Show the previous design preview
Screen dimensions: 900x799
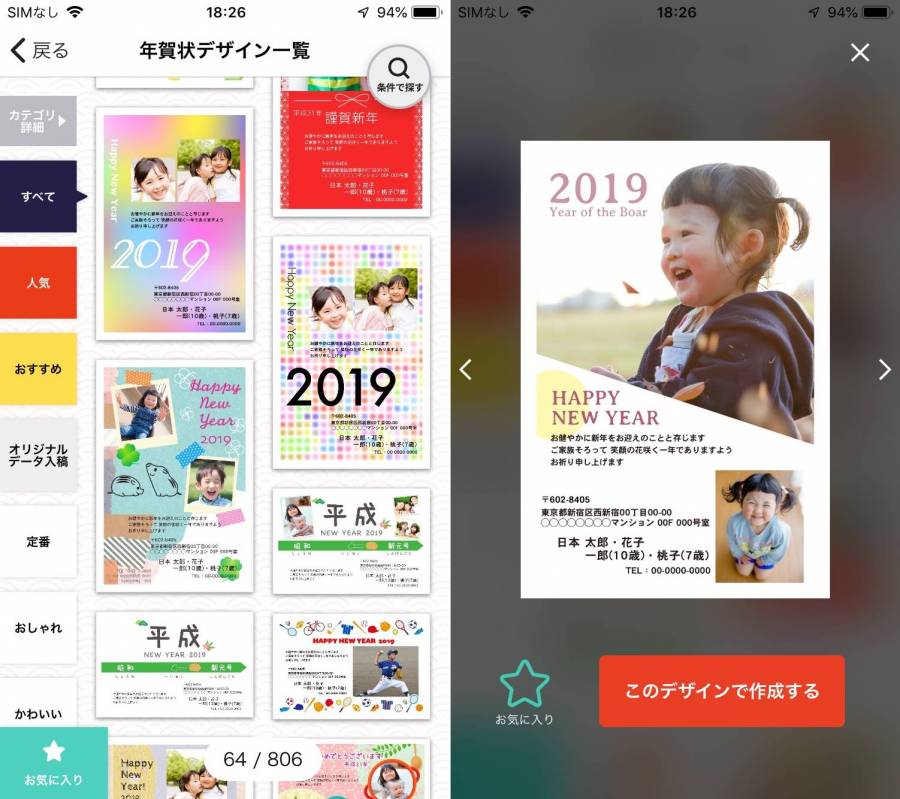pos(465,370)
